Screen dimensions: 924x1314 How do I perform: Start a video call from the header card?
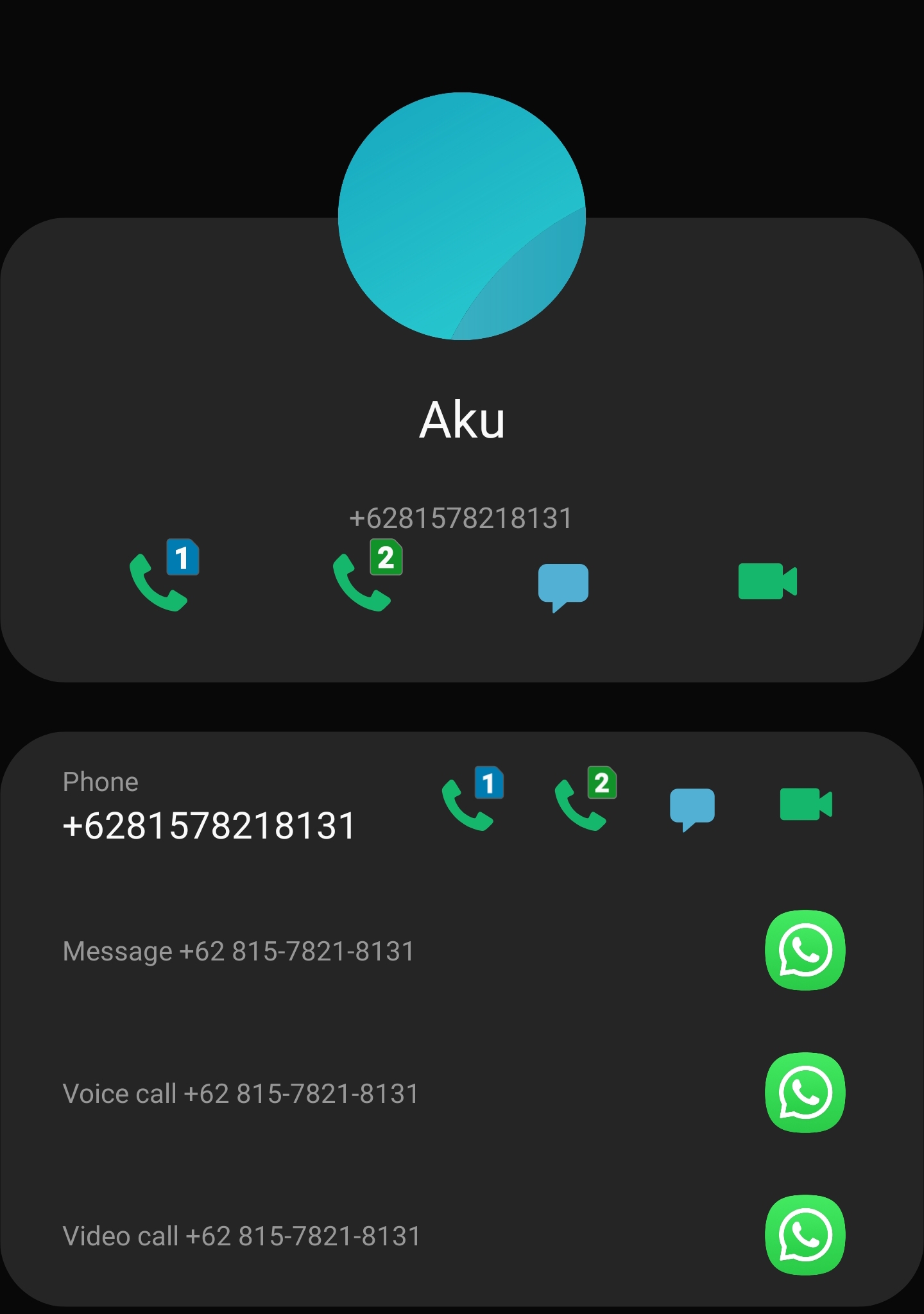767,581
